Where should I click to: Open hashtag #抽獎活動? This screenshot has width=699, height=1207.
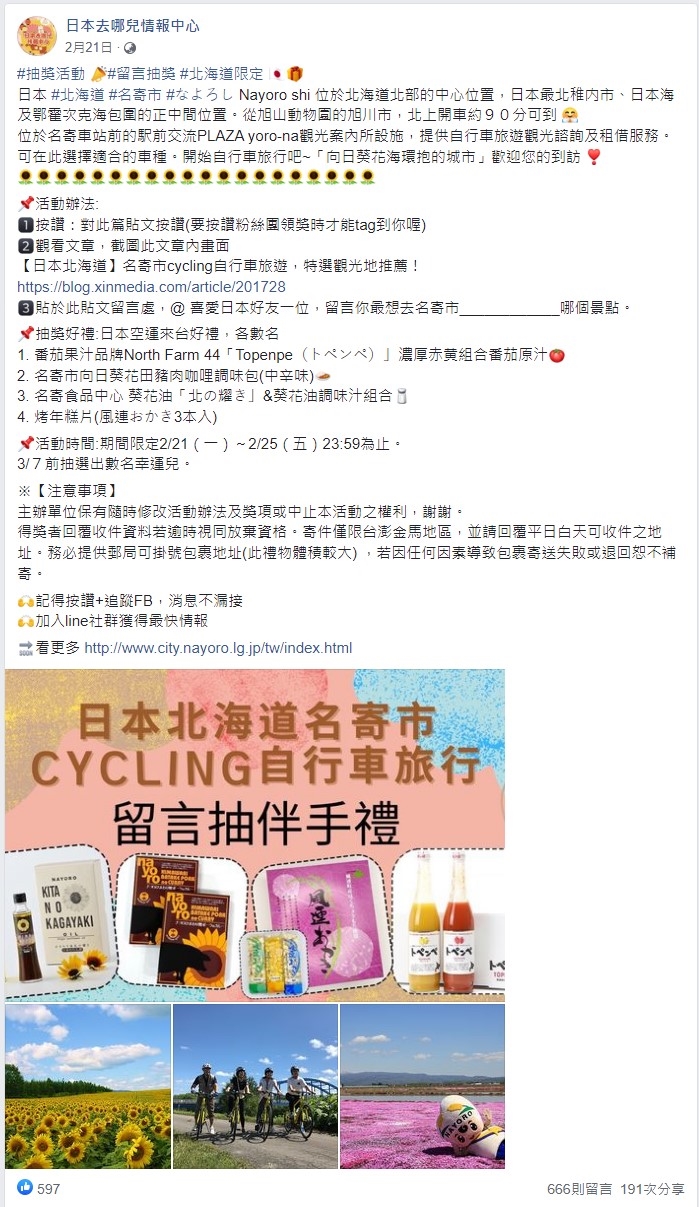click(x=51, y=74)
